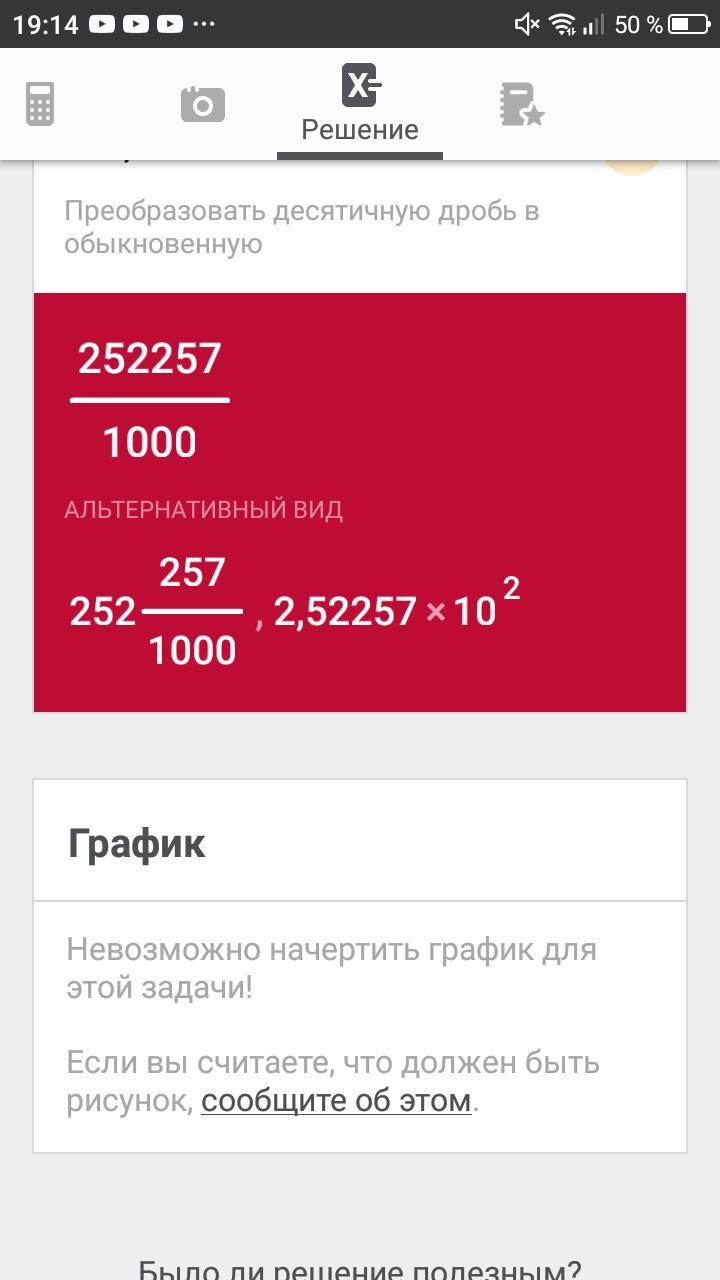Select the Решение tab
The image size is (720, 1280).
coord(360,104)
